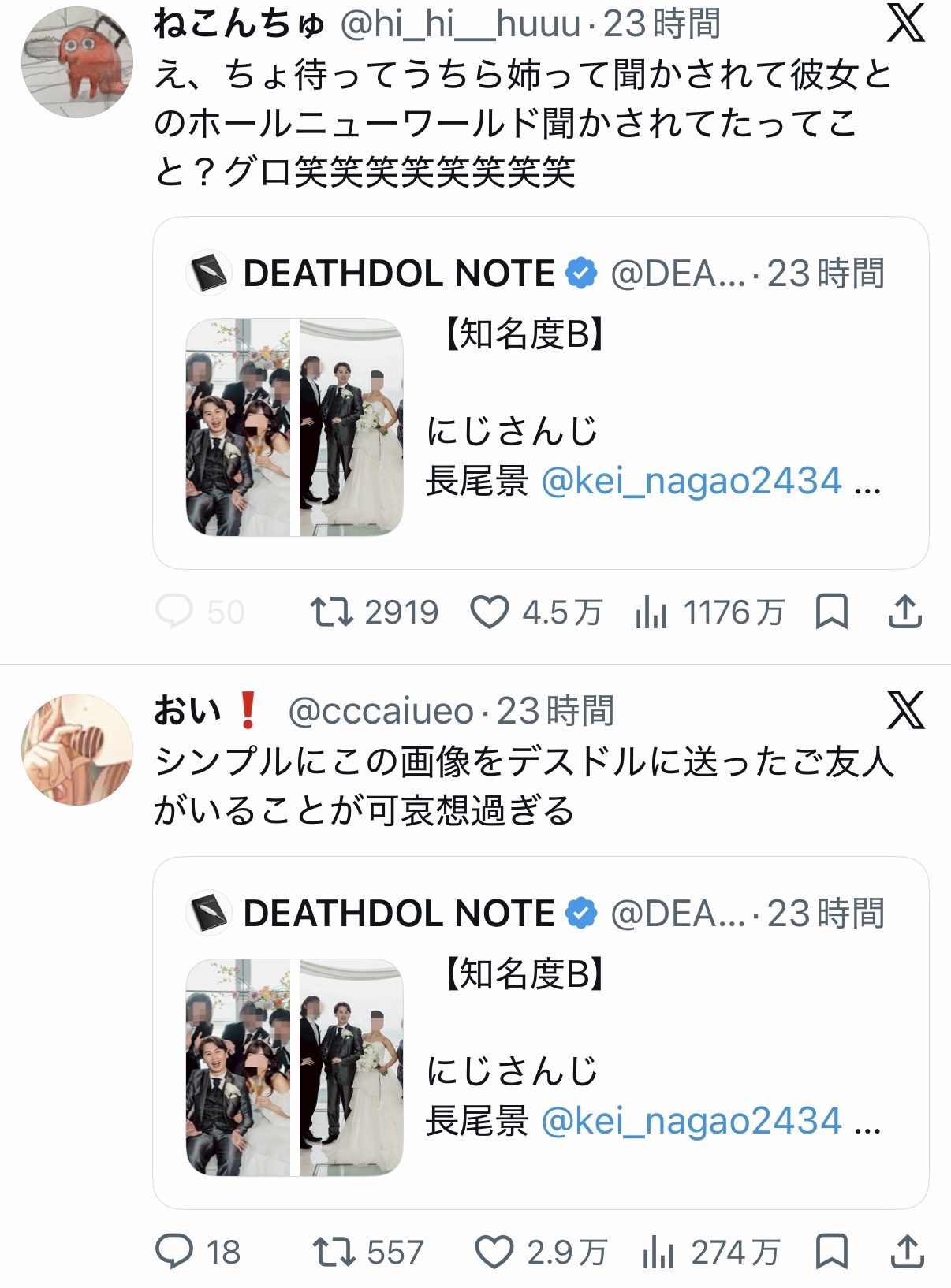Bookmark @cccaiueo's post
951x1288 pixels.
(831, 1252)
